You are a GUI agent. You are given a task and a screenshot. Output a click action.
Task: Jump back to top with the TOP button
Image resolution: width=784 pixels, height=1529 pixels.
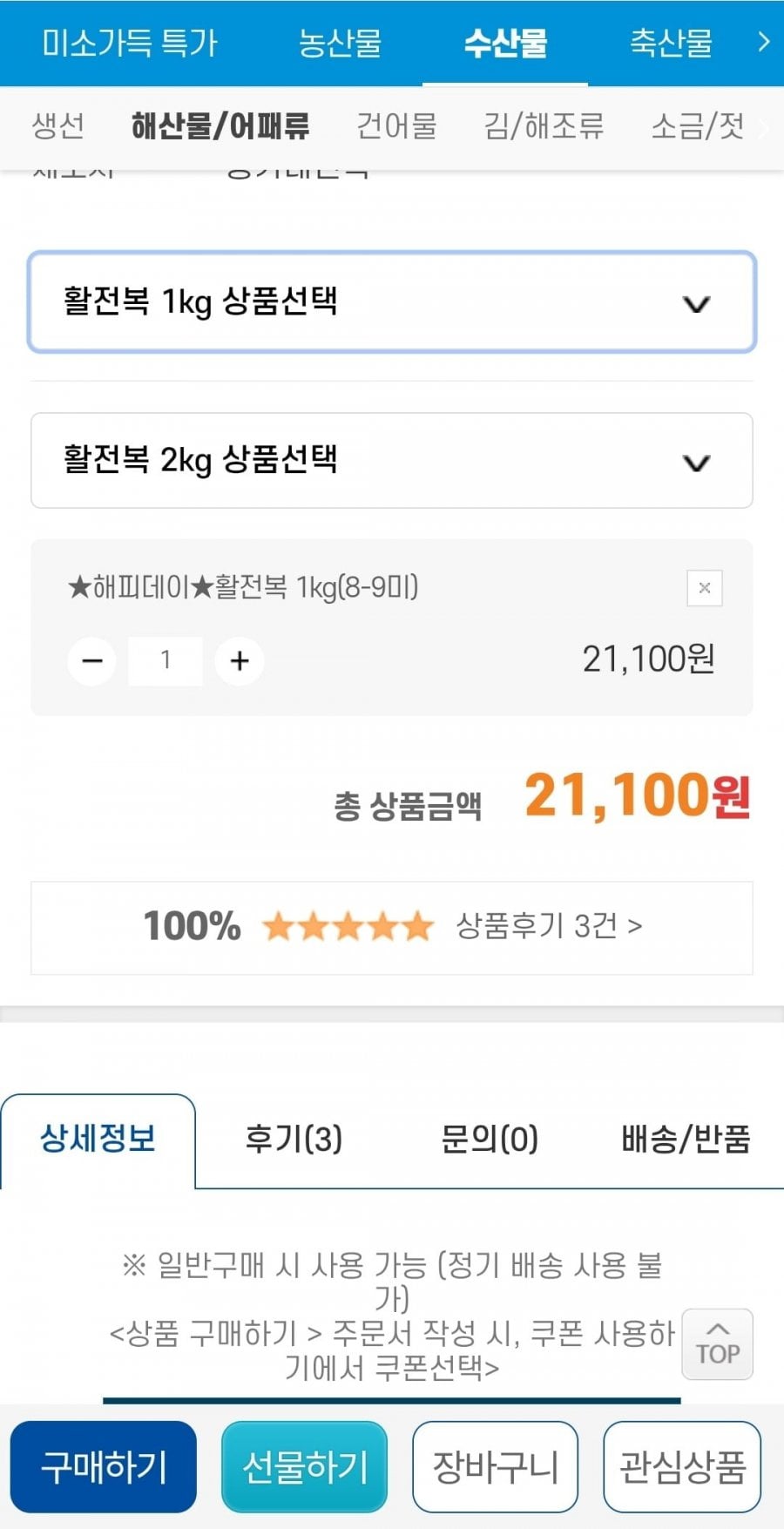click(717, 1344)
